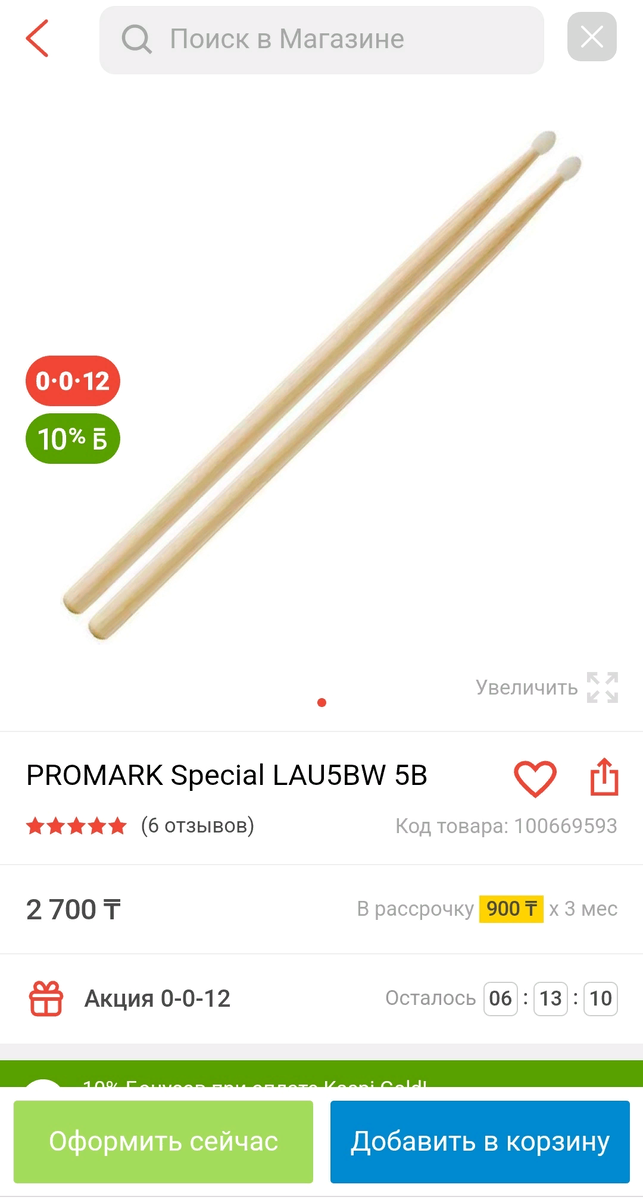Add PROMARK drumsticks to favorites with heart
The height and width of the screenshot is (1200, 643).
[535, 778]
